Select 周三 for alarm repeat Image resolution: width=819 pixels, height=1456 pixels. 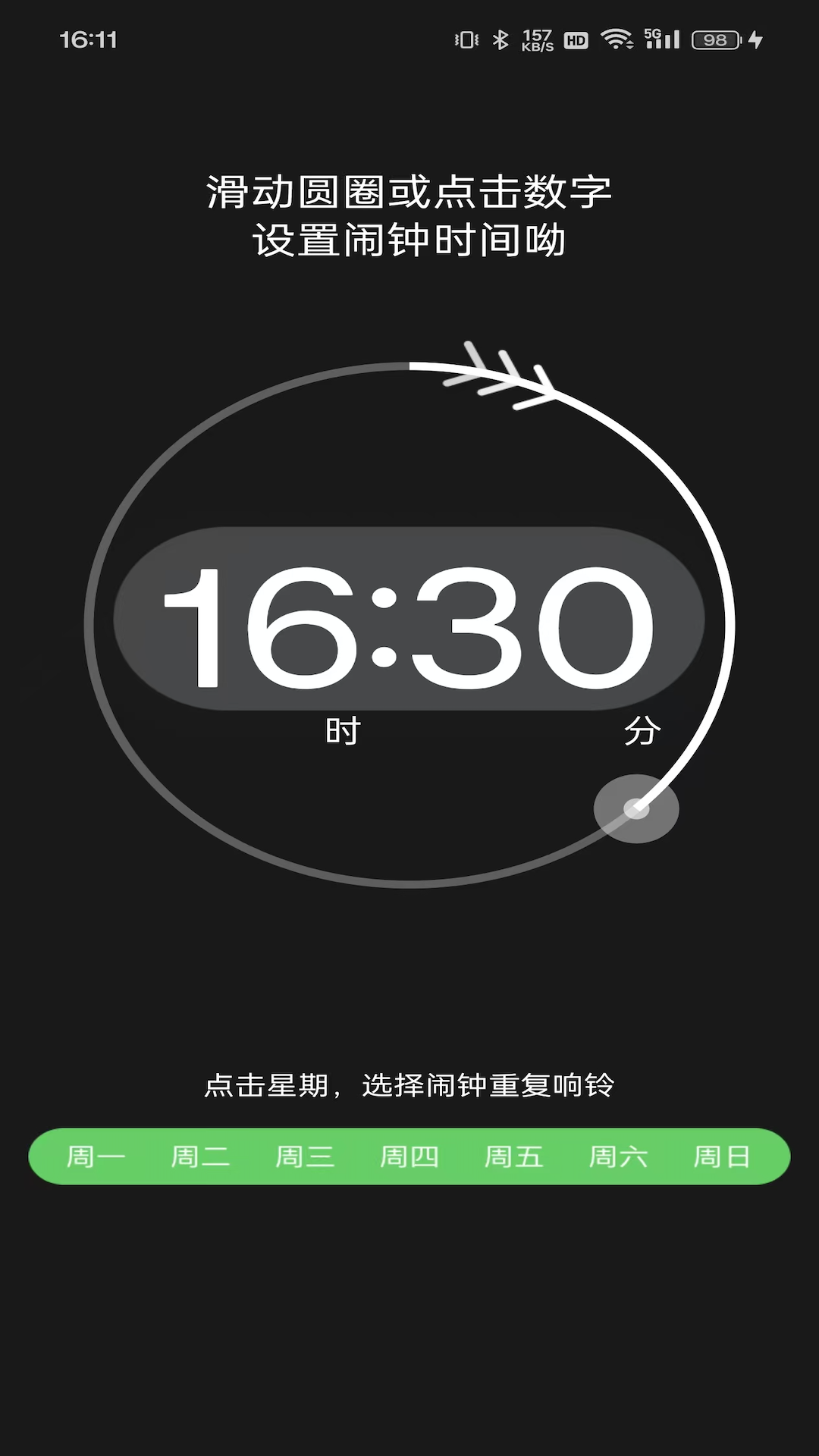click(x=305, y=1156)
